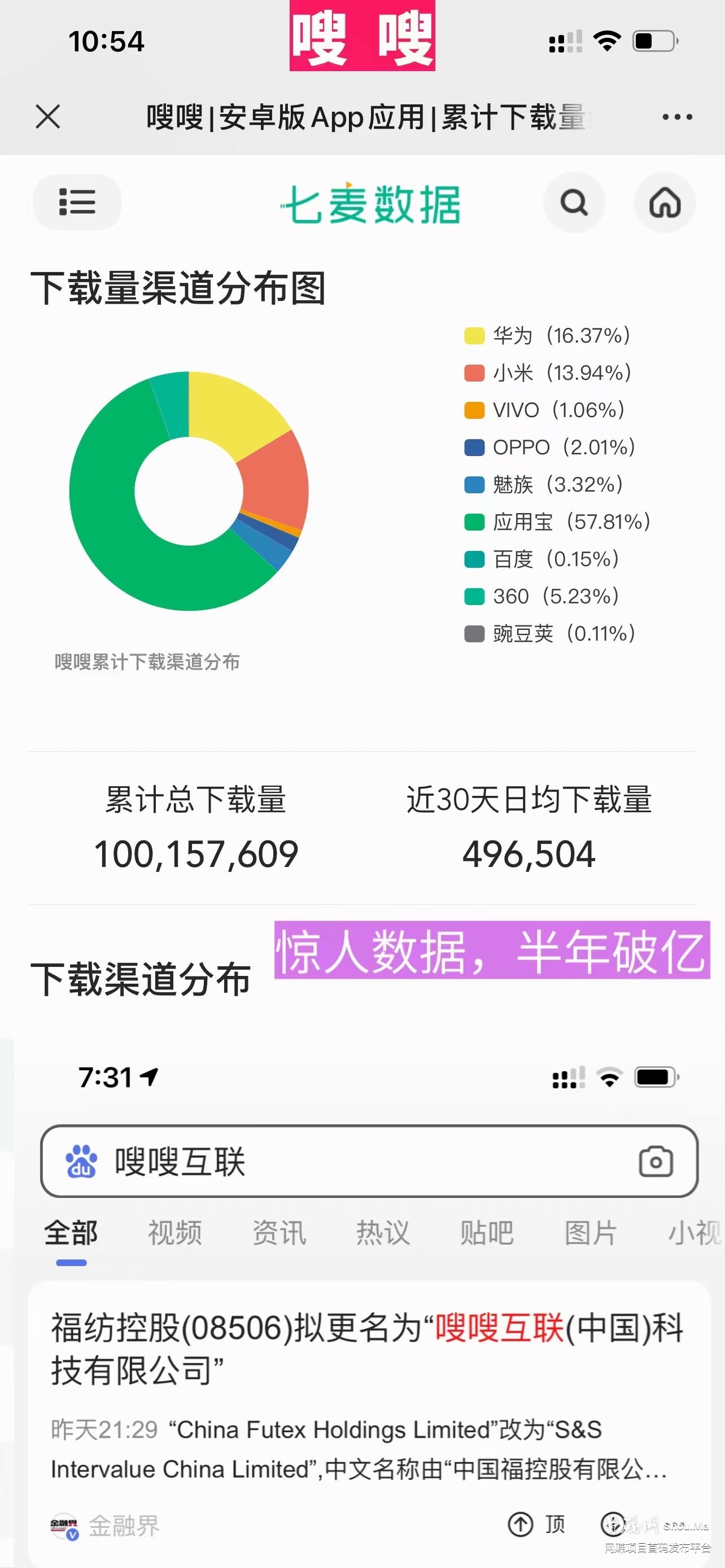Tap the camera icon in the Baidu search bar
Viewport: 725px width, 1568px height.
(x=656, y=1161)
